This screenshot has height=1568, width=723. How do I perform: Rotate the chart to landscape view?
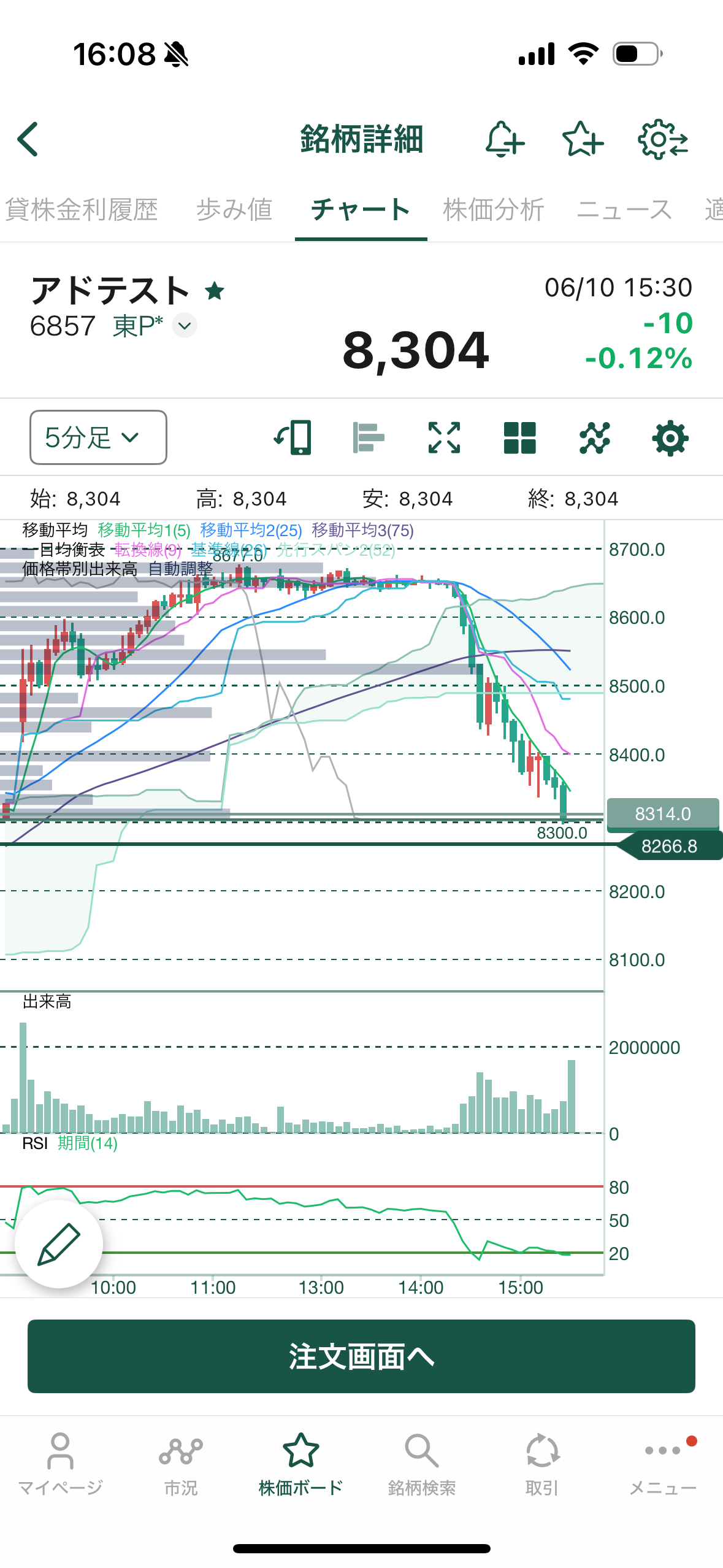coord(293,437)
